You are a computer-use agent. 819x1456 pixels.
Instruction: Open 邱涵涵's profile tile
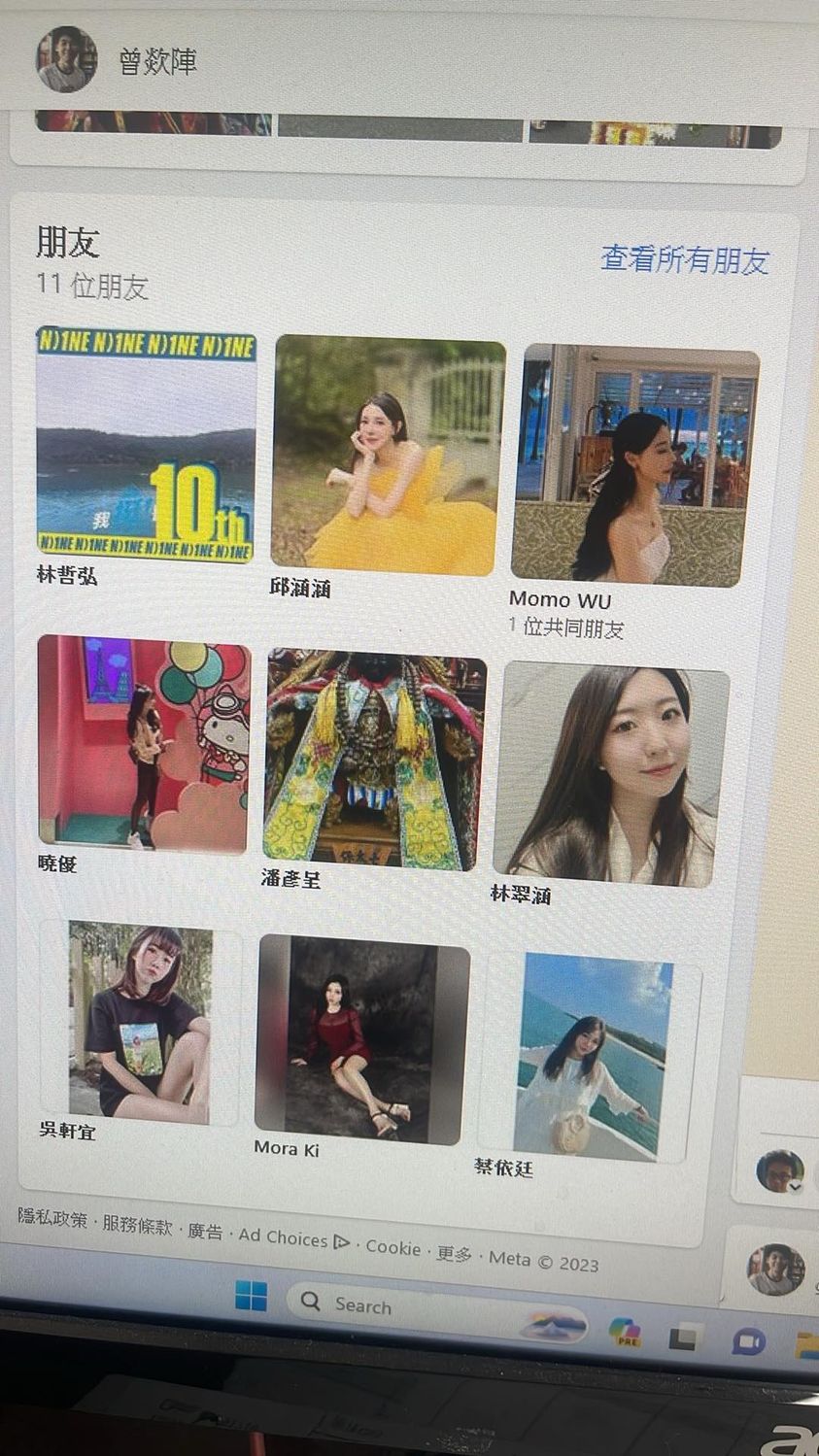point(387,455)
